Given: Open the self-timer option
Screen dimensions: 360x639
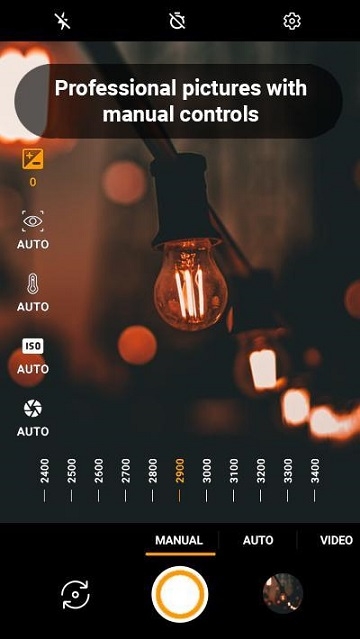Looking at the screenshot, I should [177, 21].
